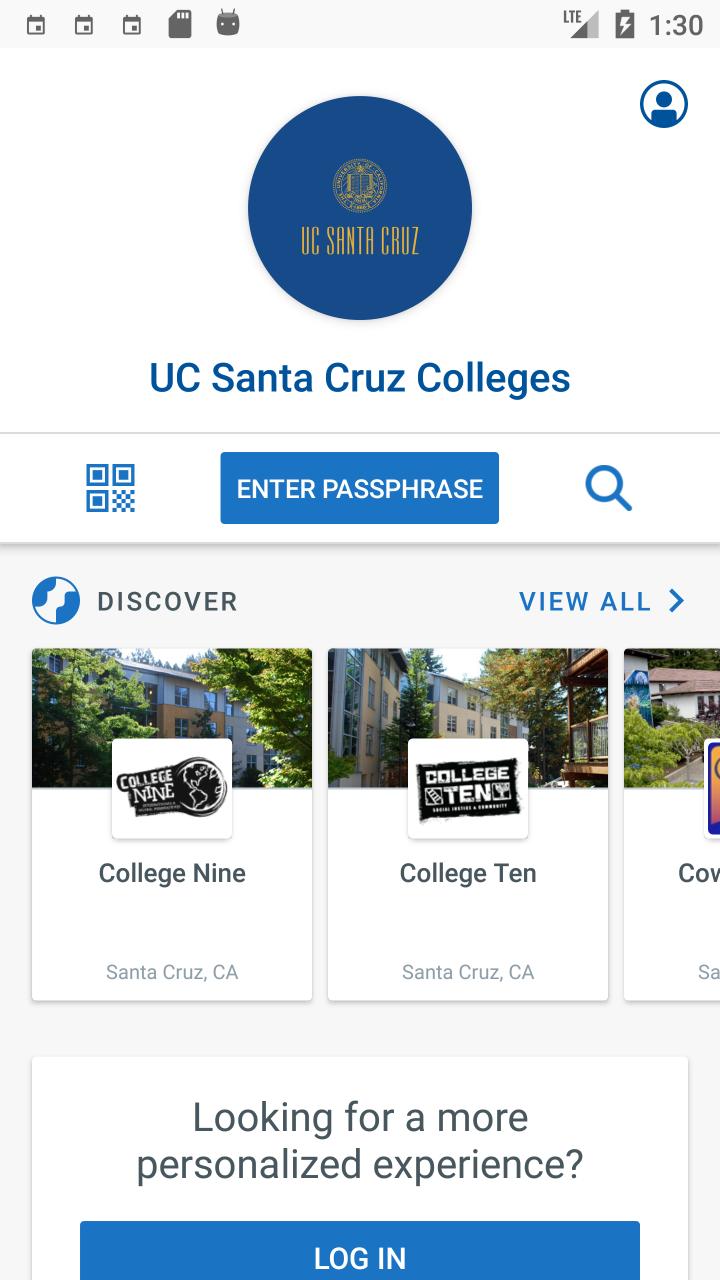Click the College Nine logo badge

(171, 788)
